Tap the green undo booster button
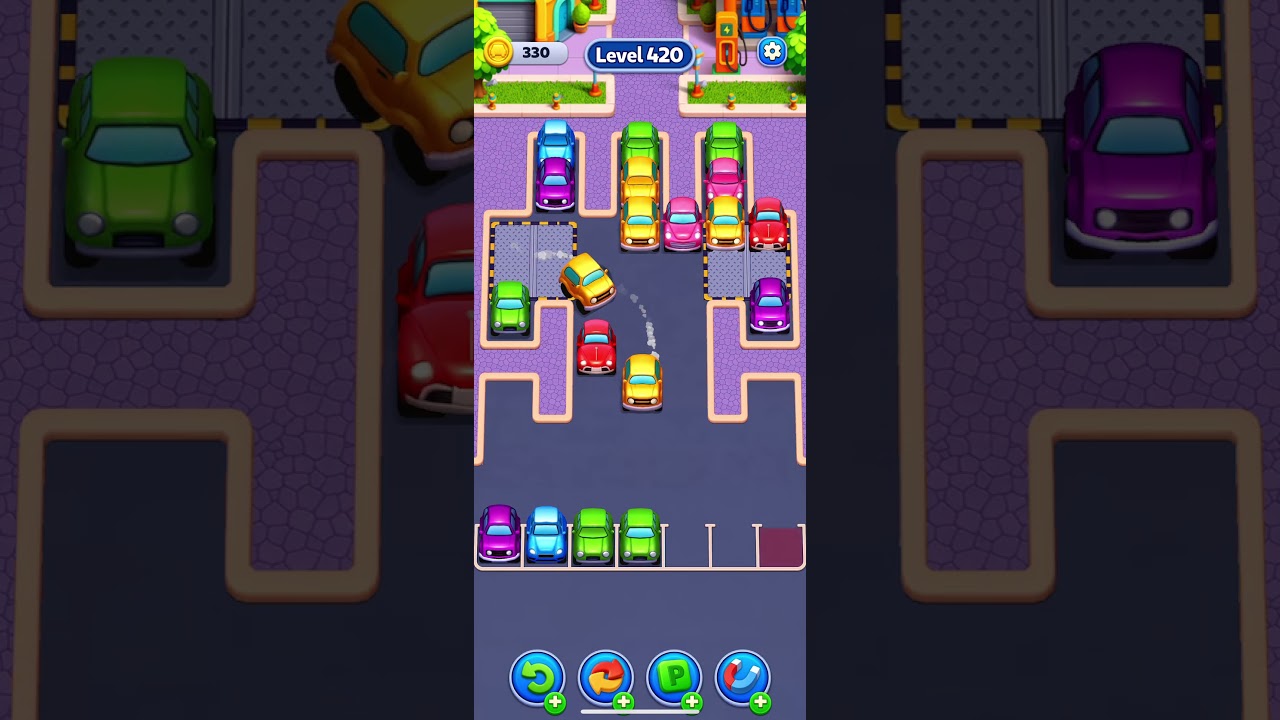 click(x=538, y=679)
